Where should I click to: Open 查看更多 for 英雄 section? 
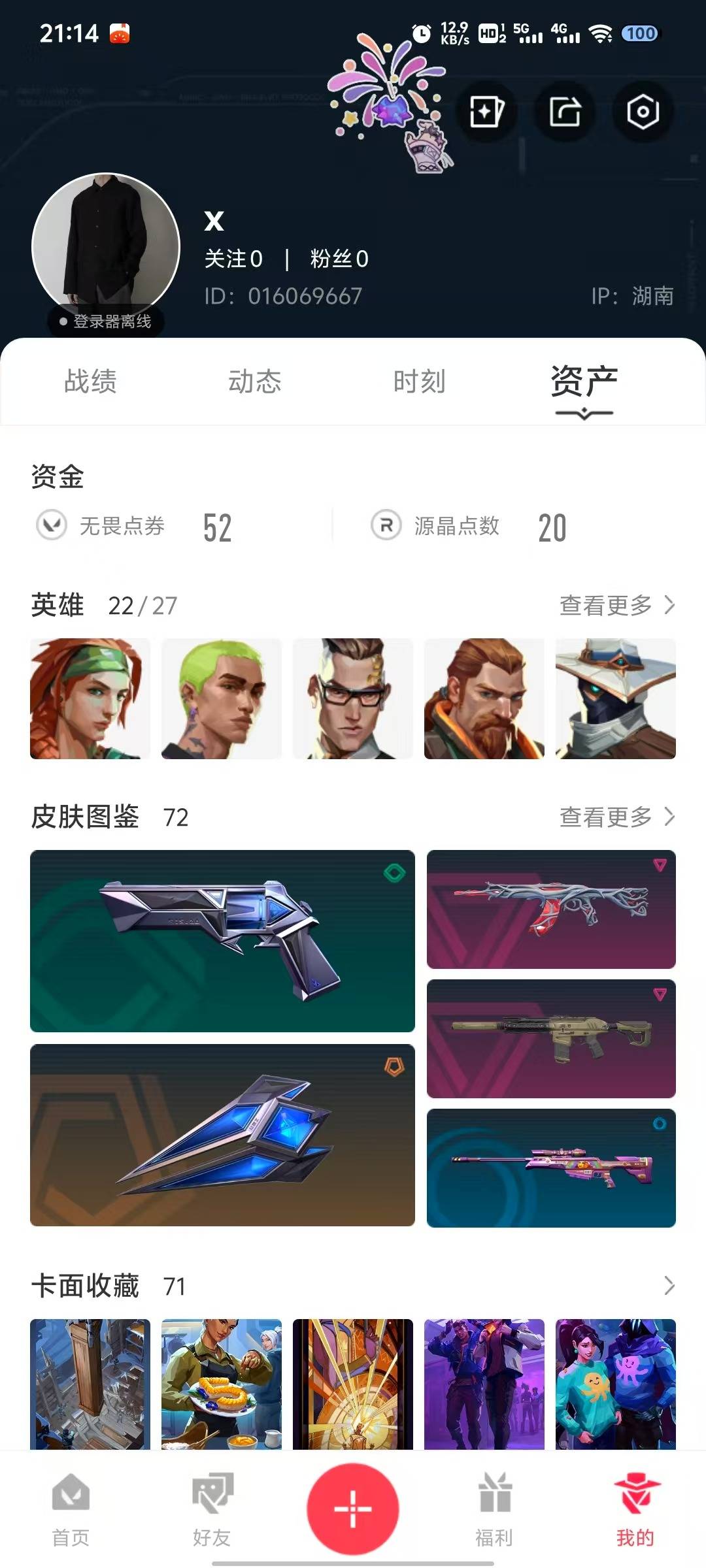click(616, 606)
